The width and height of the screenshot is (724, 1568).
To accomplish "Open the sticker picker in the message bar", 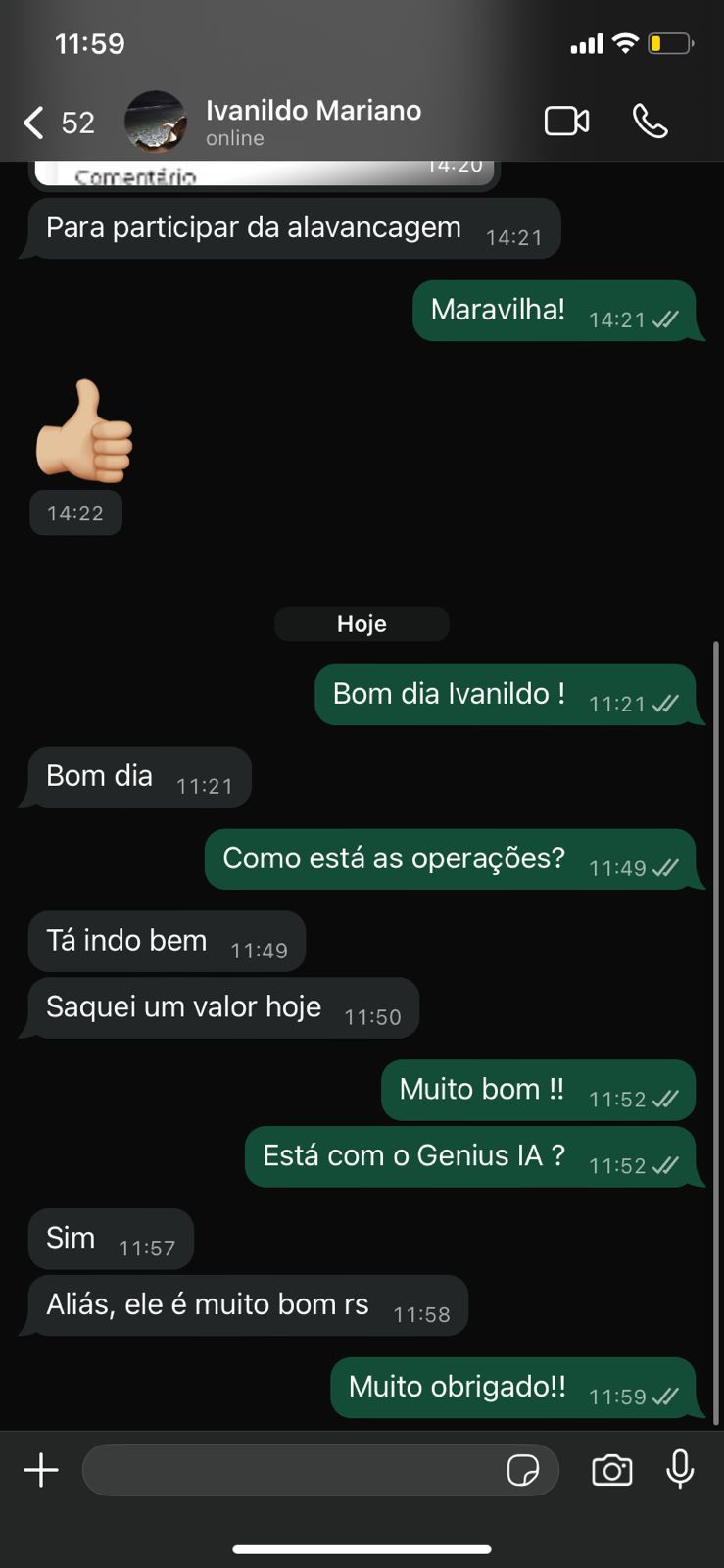I will (x=526, y=1470).
